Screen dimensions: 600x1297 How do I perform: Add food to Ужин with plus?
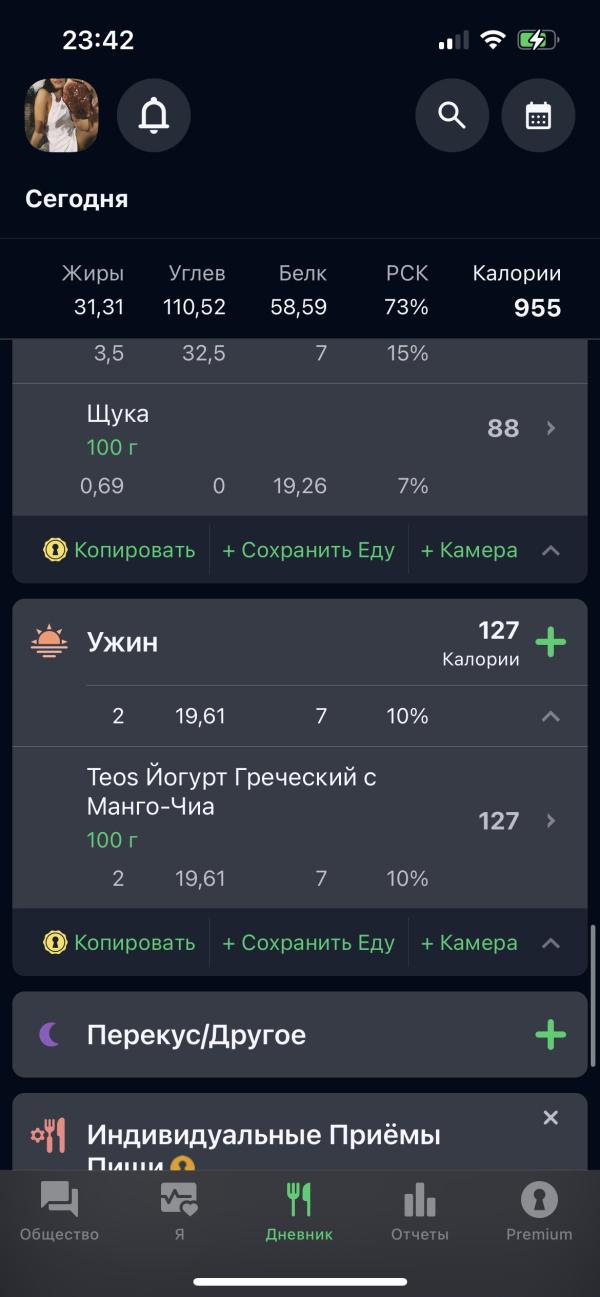pos(550,641)
